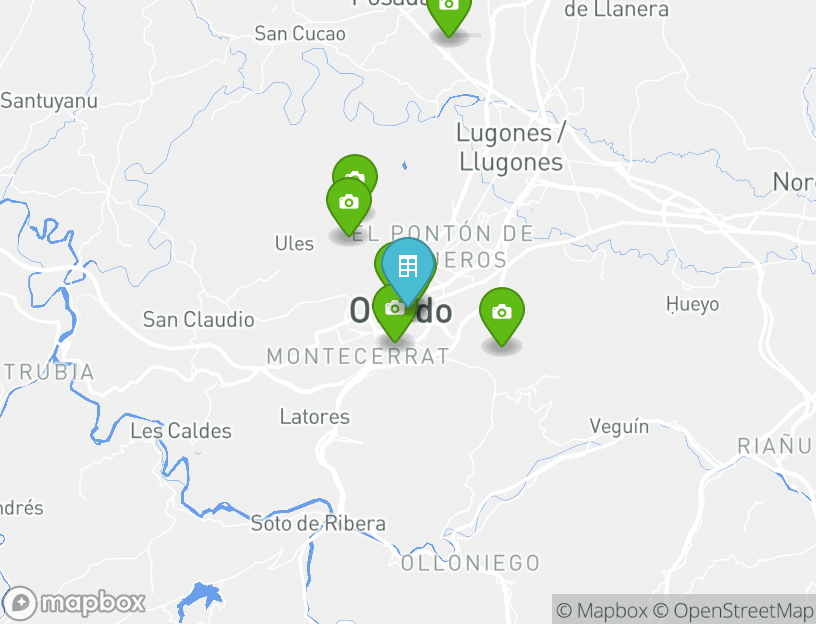816x624 pixels.
Task: Tap the front camera marker above Ules
Action: (349, 203)
